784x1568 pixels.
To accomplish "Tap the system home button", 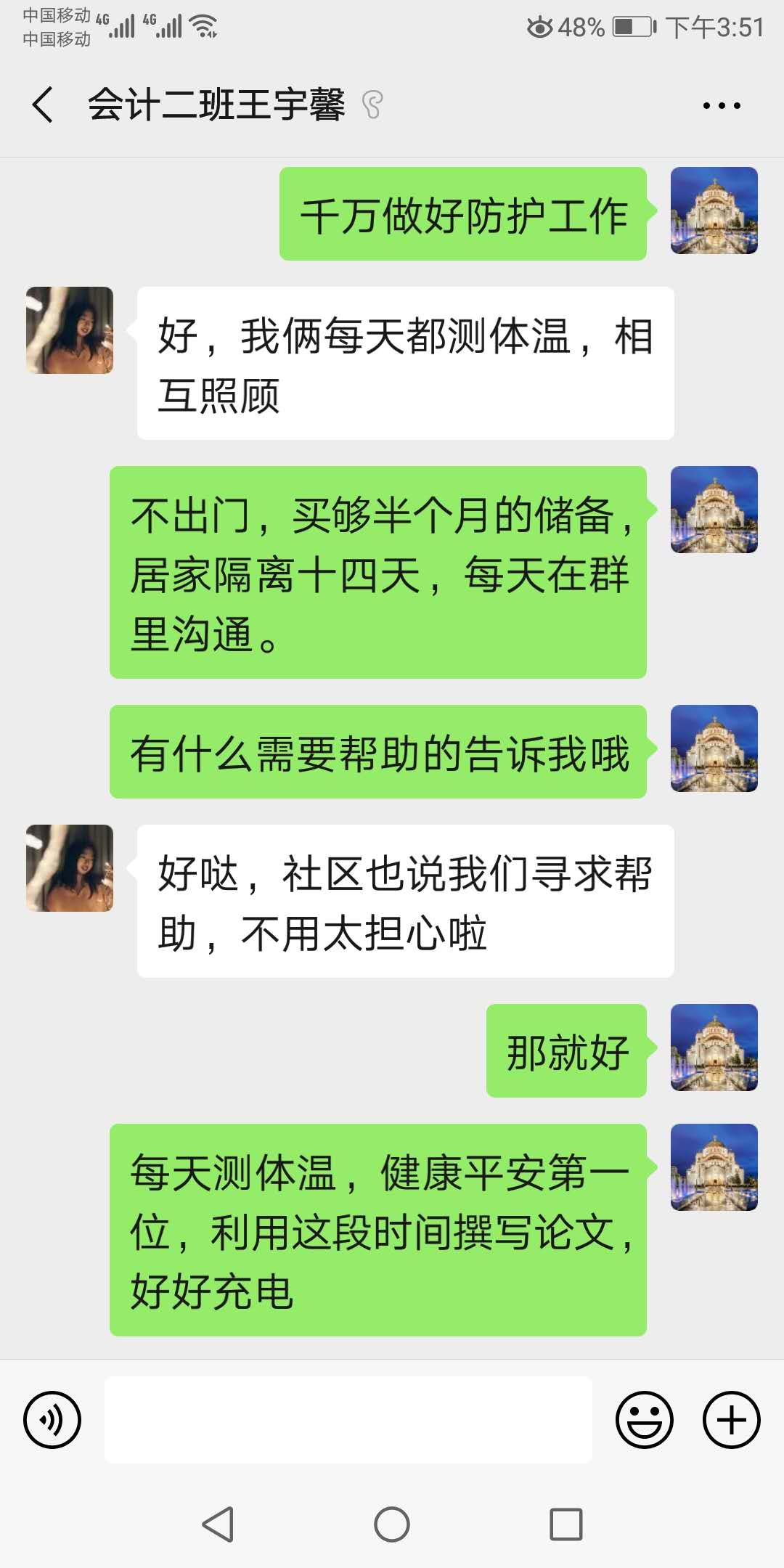I will point(392,1524).
